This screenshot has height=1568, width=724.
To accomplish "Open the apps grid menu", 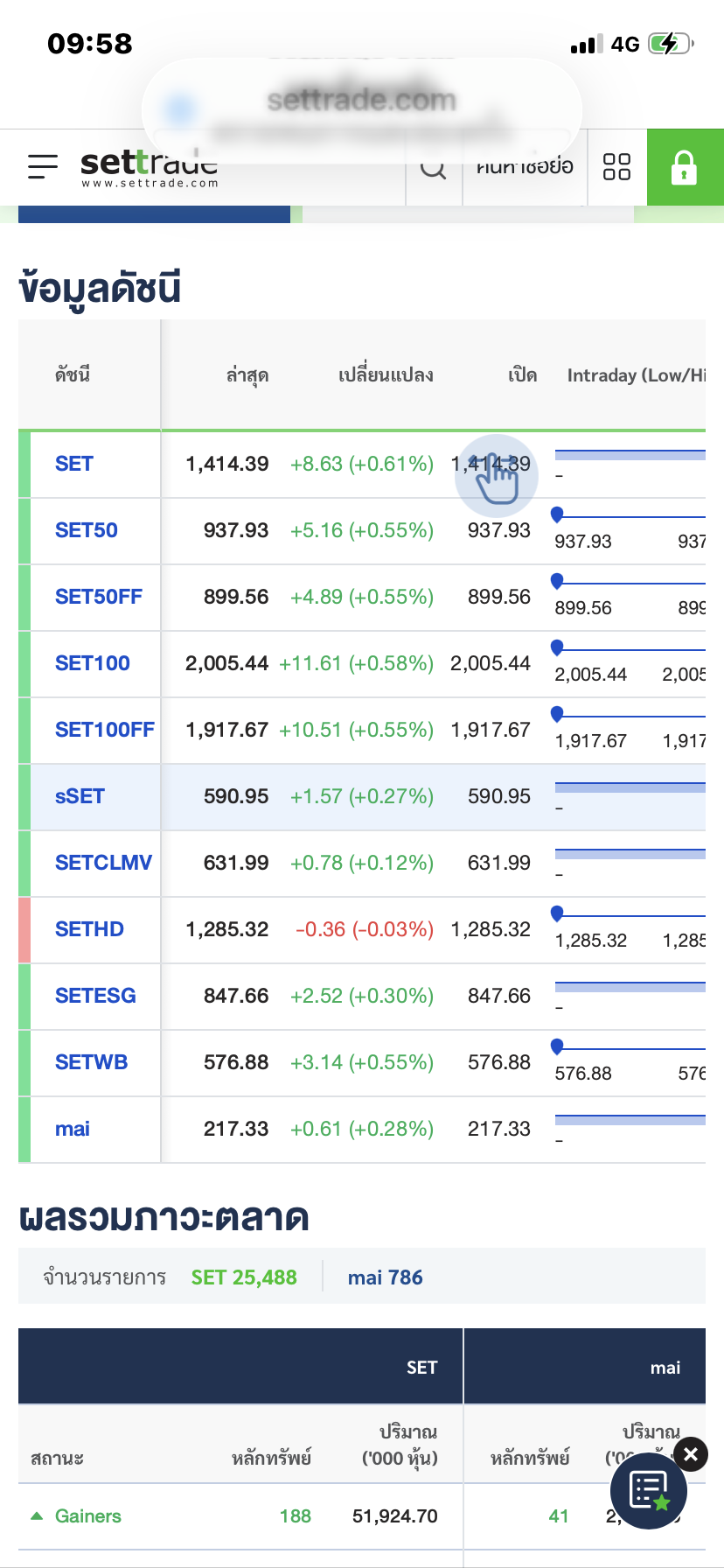I will click(616, 166).
